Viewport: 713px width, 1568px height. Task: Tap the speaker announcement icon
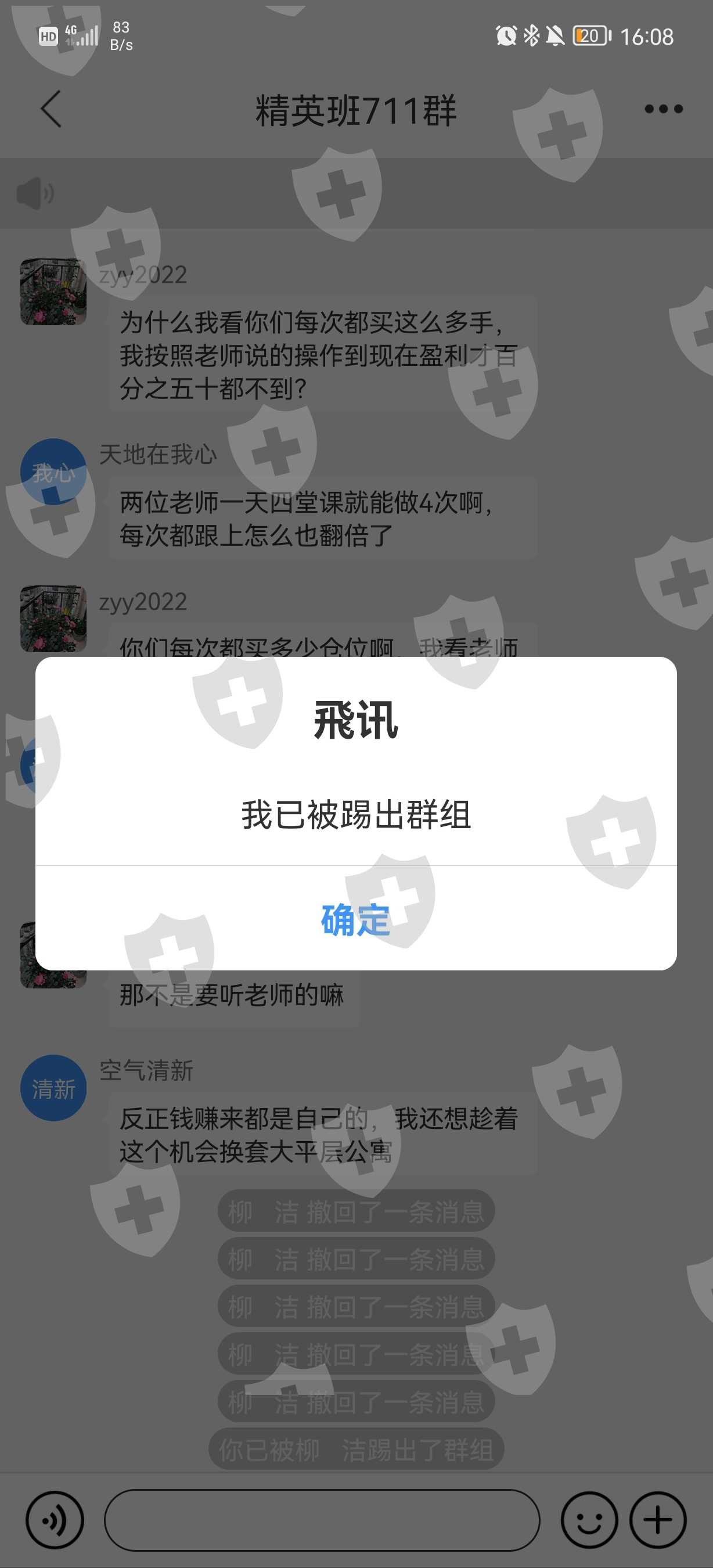coord(35,193)
